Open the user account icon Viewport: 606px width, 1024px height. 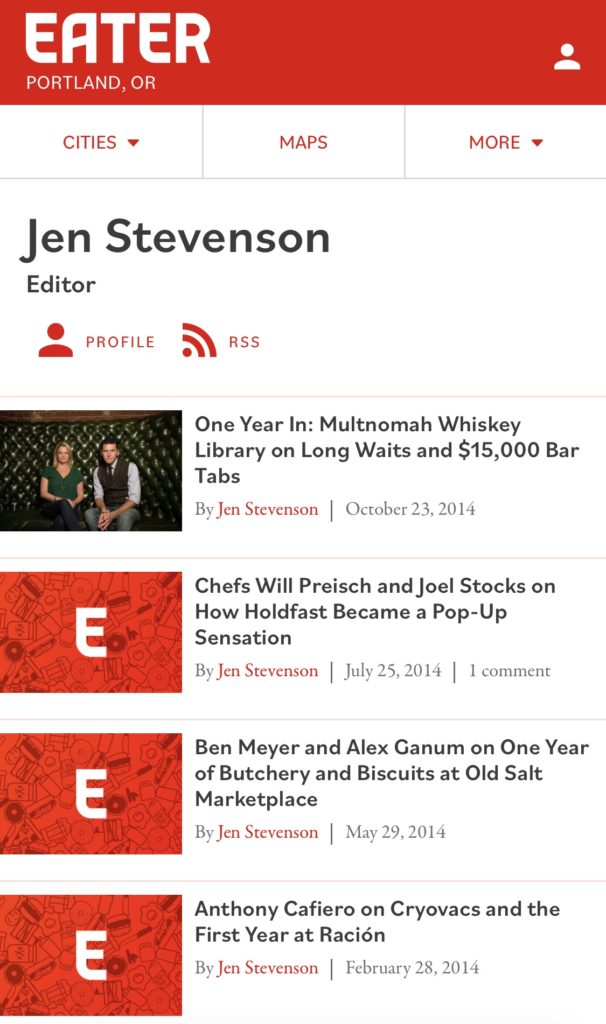(x=567, y=57)
